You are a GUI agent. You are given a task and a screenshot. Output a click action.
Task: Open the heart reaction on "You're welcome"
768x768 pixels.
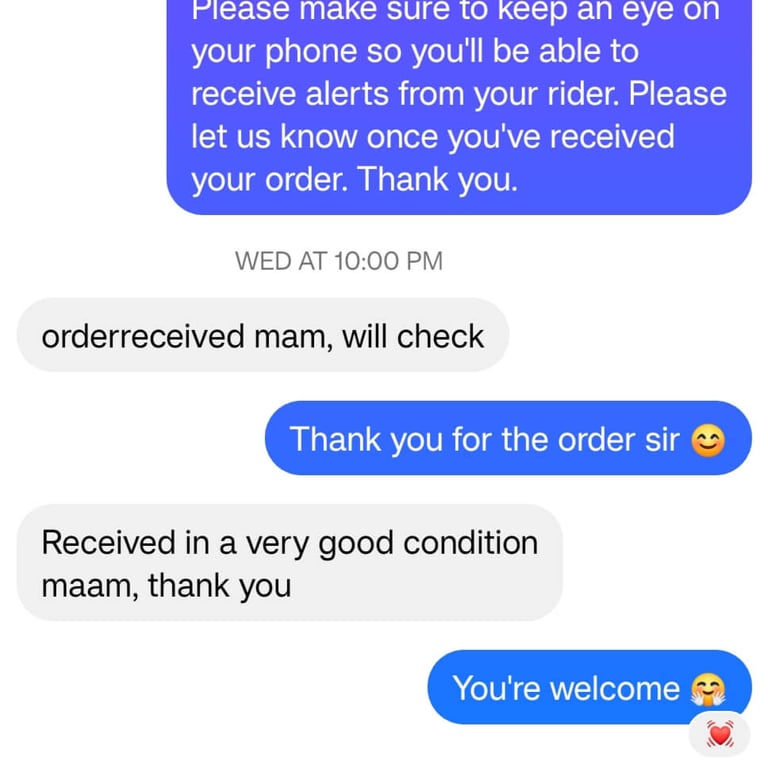[x=720, y=735]
